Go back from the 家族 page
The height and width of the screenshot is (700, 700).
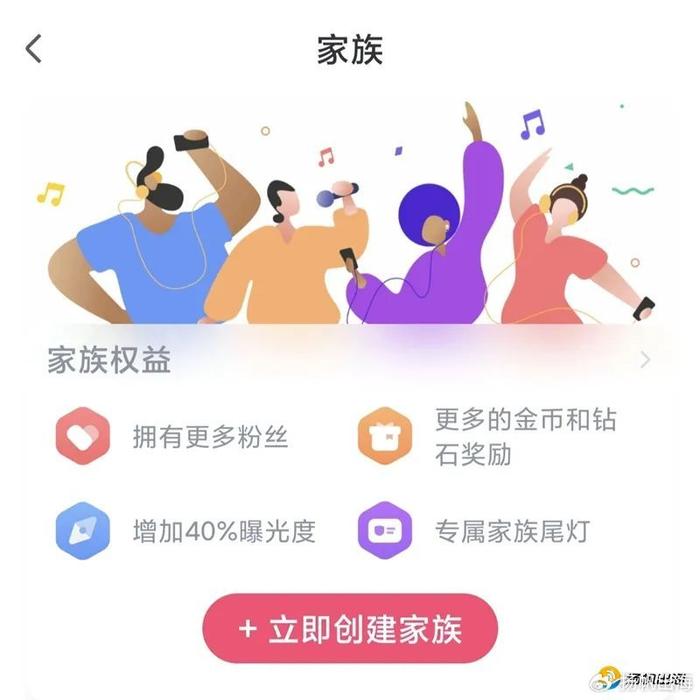[35, 48]
